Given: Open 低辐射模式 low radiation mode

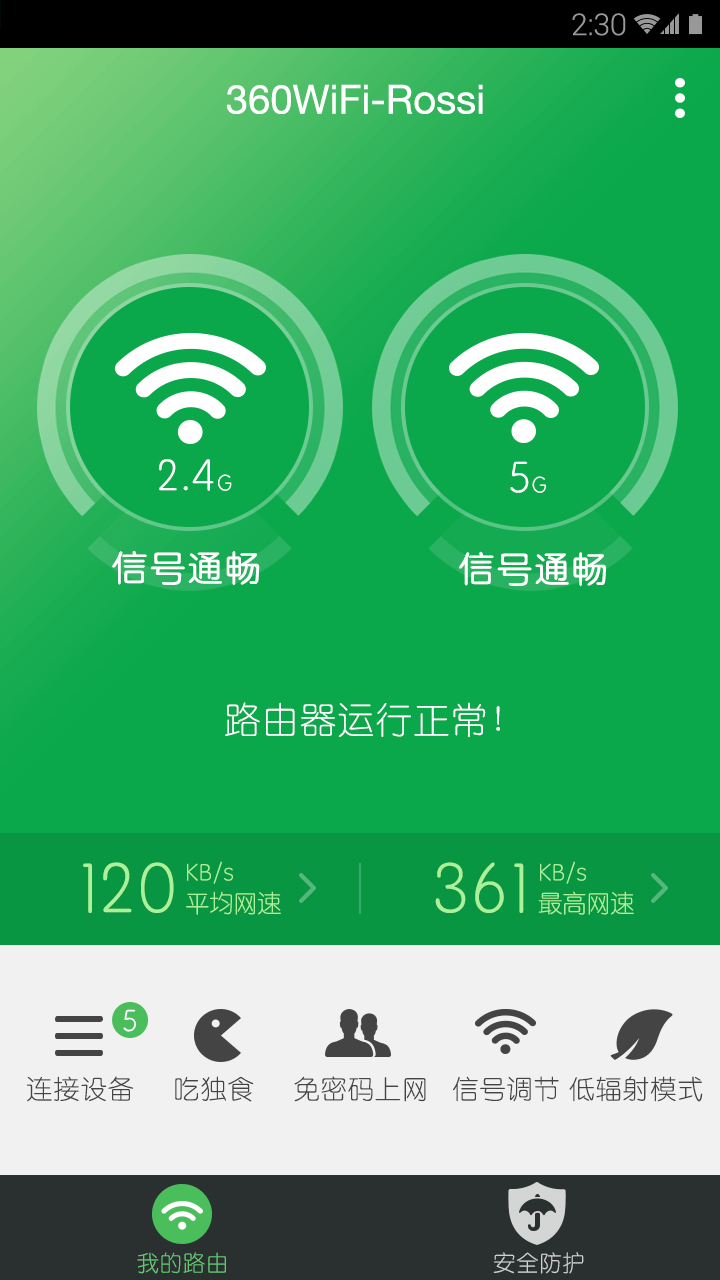Looking at the screenshot, I should (x=636, y=1053).
